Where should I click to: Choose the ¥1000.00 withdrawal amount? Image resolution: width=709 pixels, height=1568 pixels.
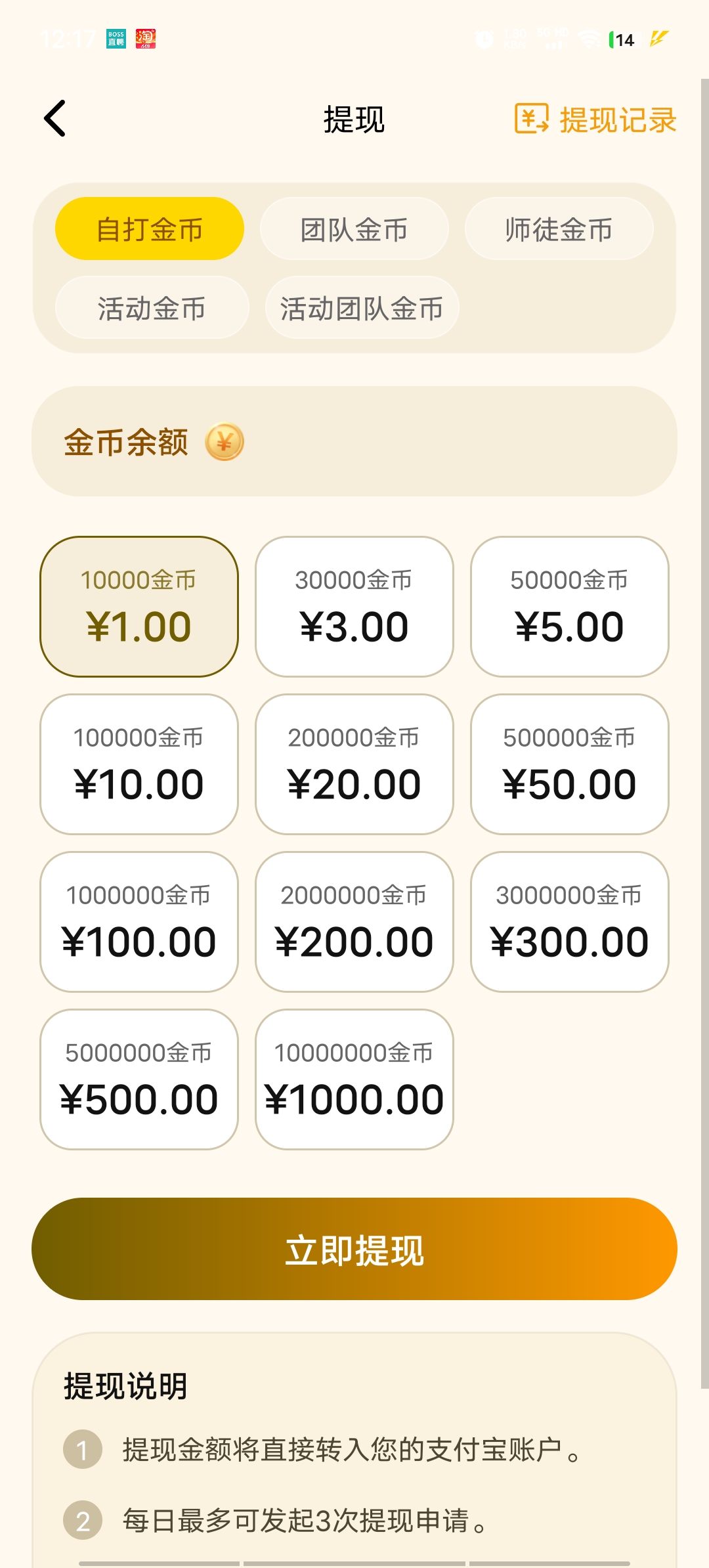(x=354, y=1079)
